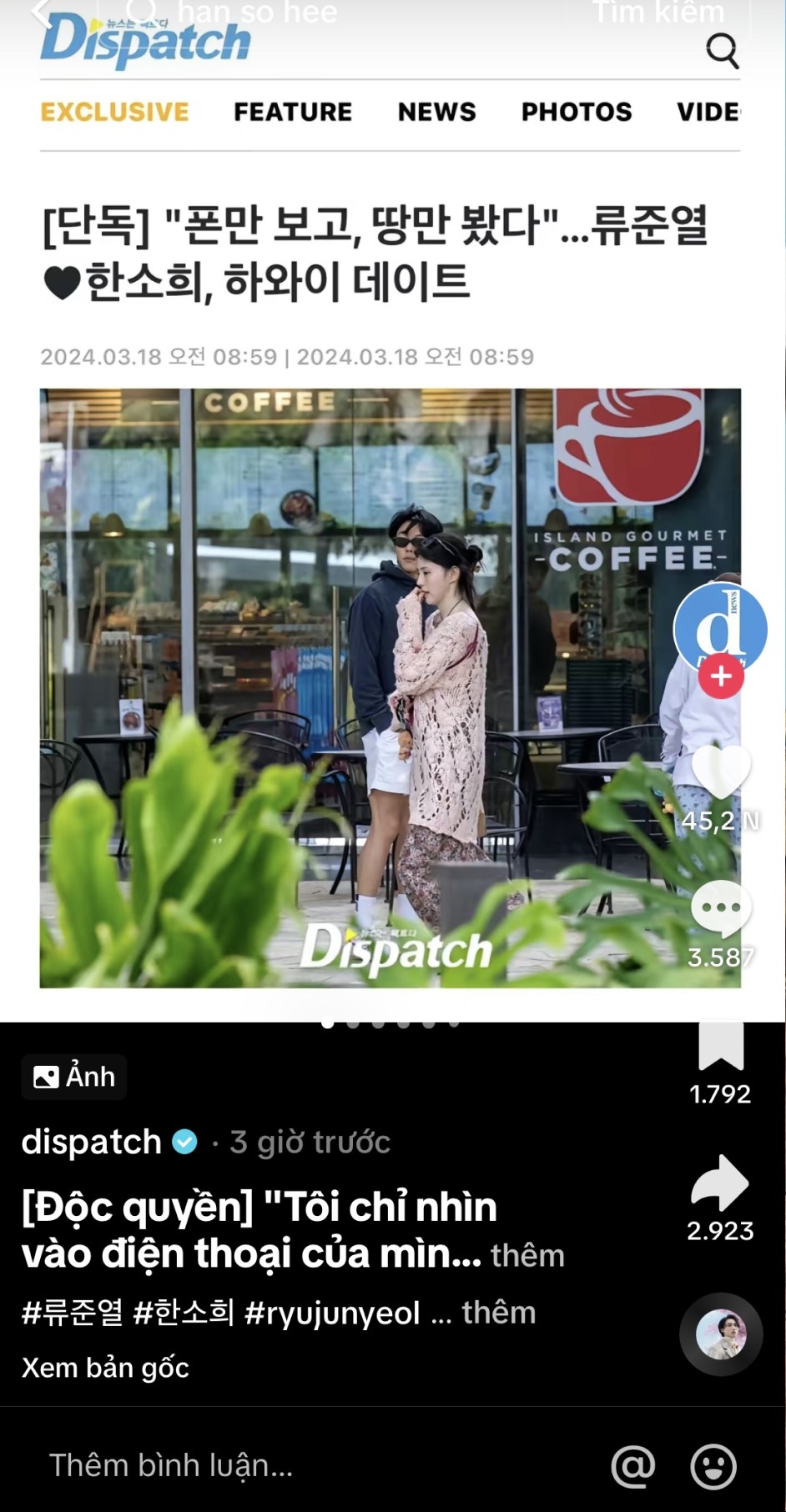Open the dispatch username profile
This screenshot has height=1512, width=786.
pos(91,1142)
